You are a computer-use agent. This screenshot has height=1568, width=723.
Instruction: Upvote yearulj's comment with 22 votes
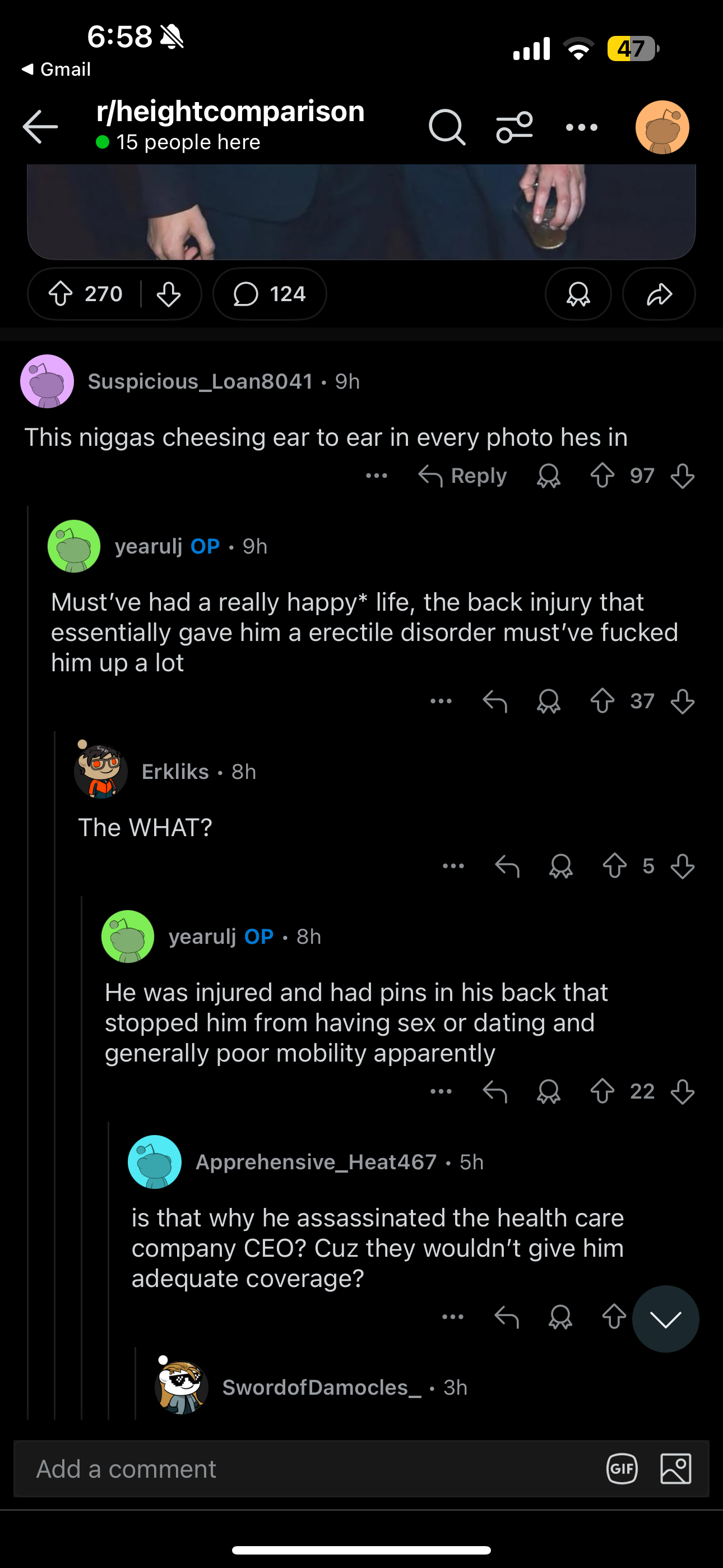602,1091
